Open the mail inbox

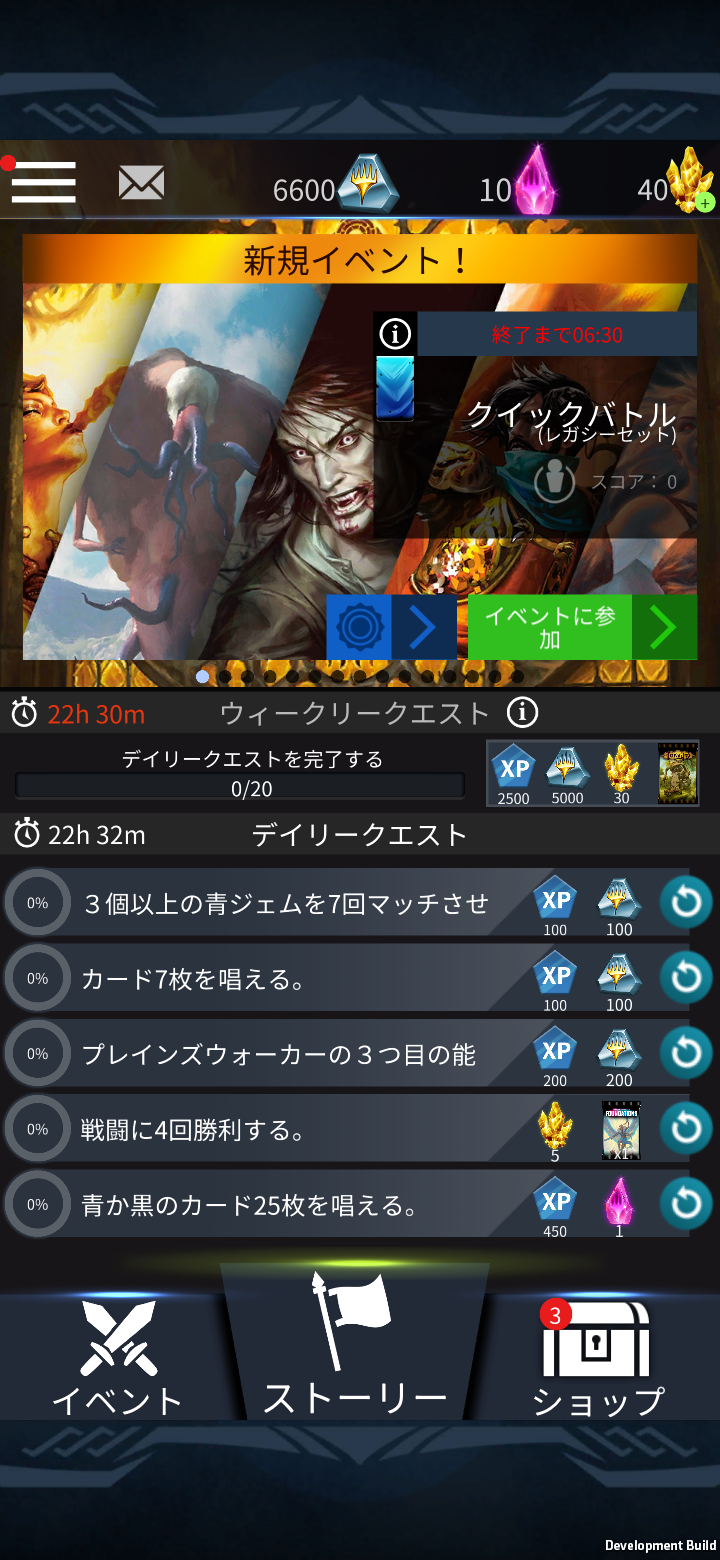141,183
